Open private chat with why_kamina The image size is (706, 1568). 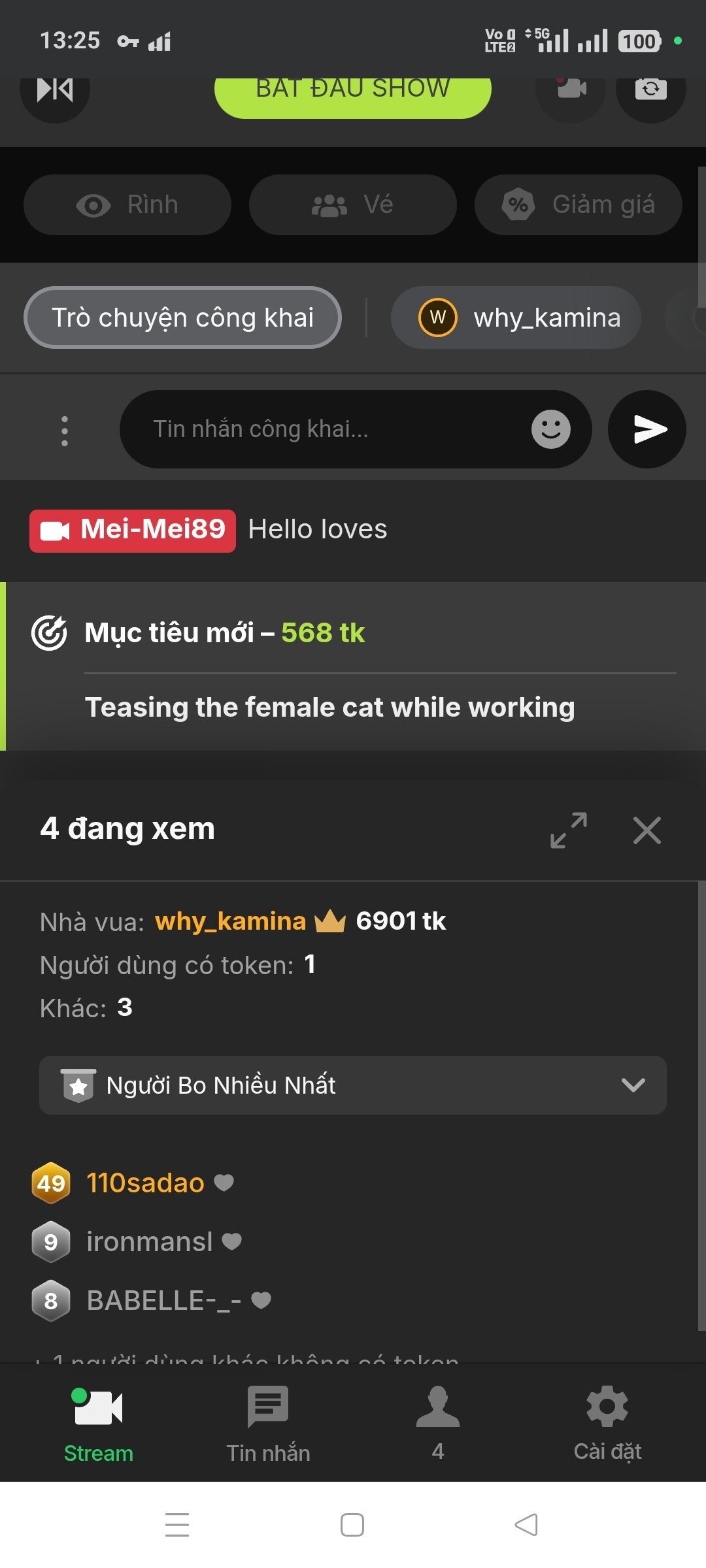pos(516,318)
